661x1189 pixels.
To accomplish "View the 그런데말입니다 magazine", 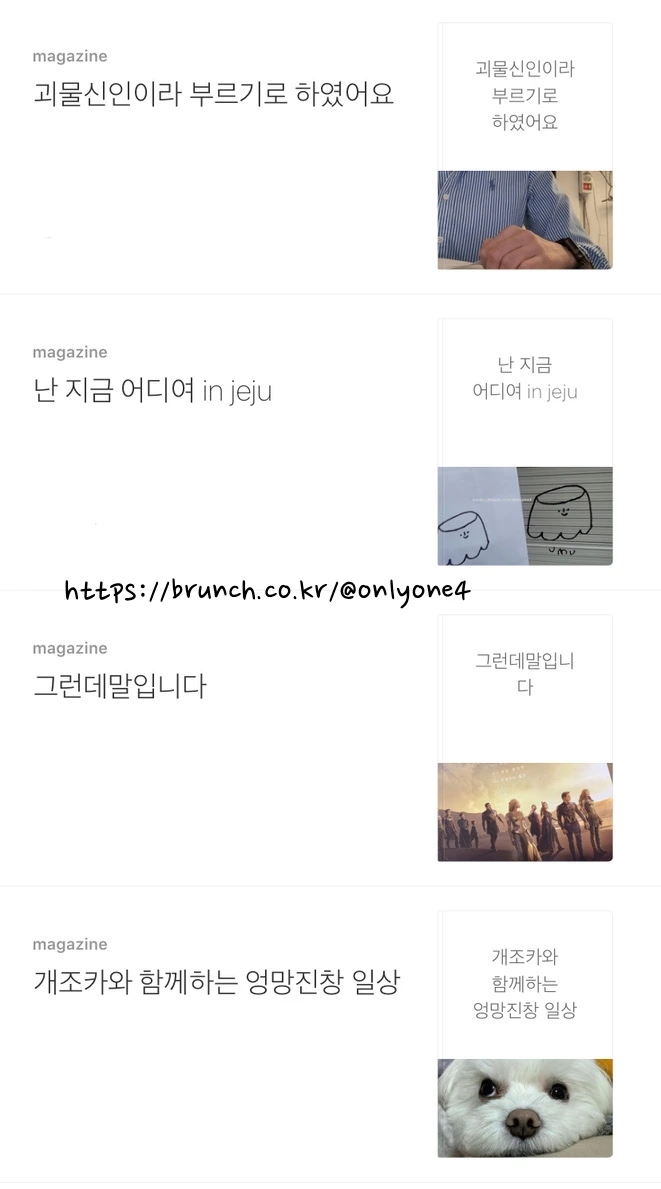I will 120,687.
